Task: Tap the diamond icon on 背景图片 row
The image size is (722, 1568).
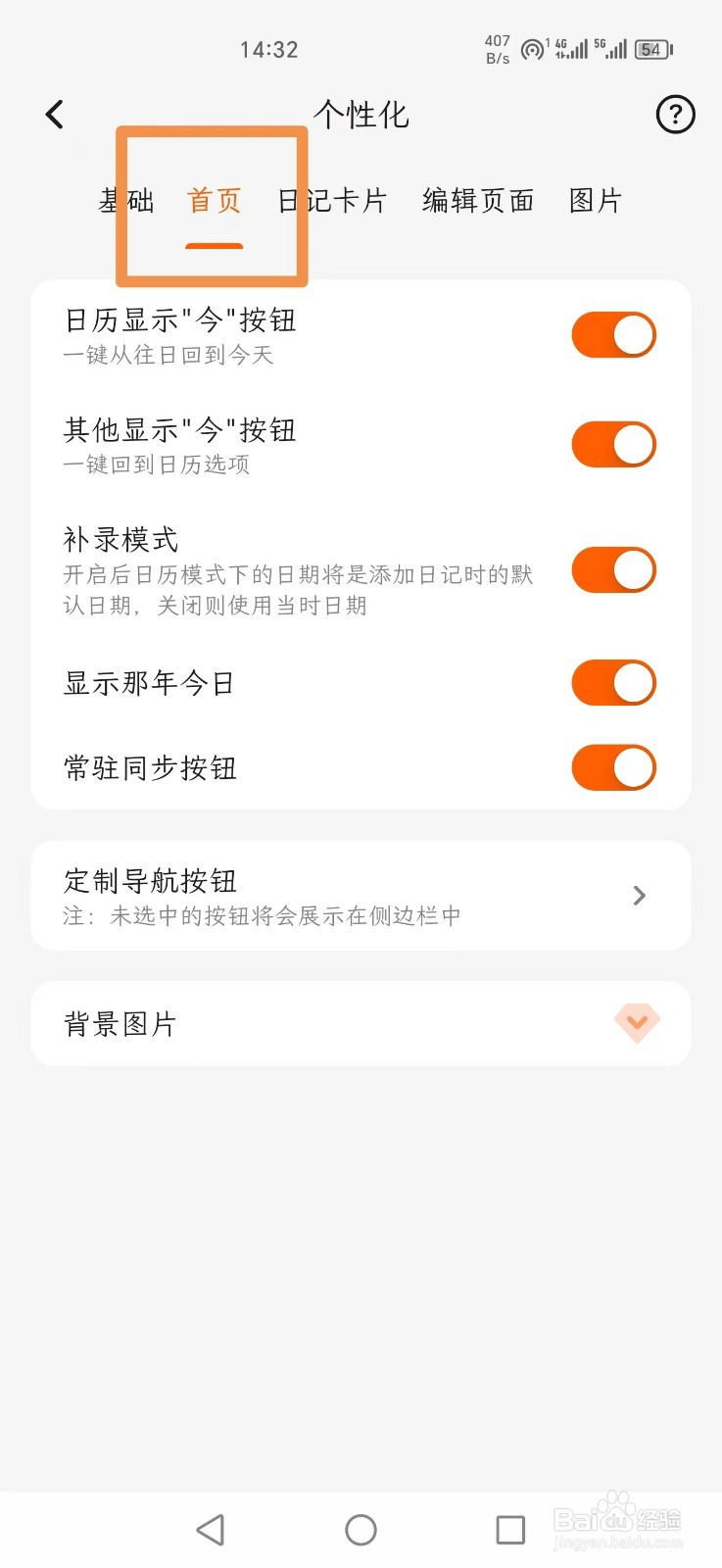Action: [x=638, y=1023]
